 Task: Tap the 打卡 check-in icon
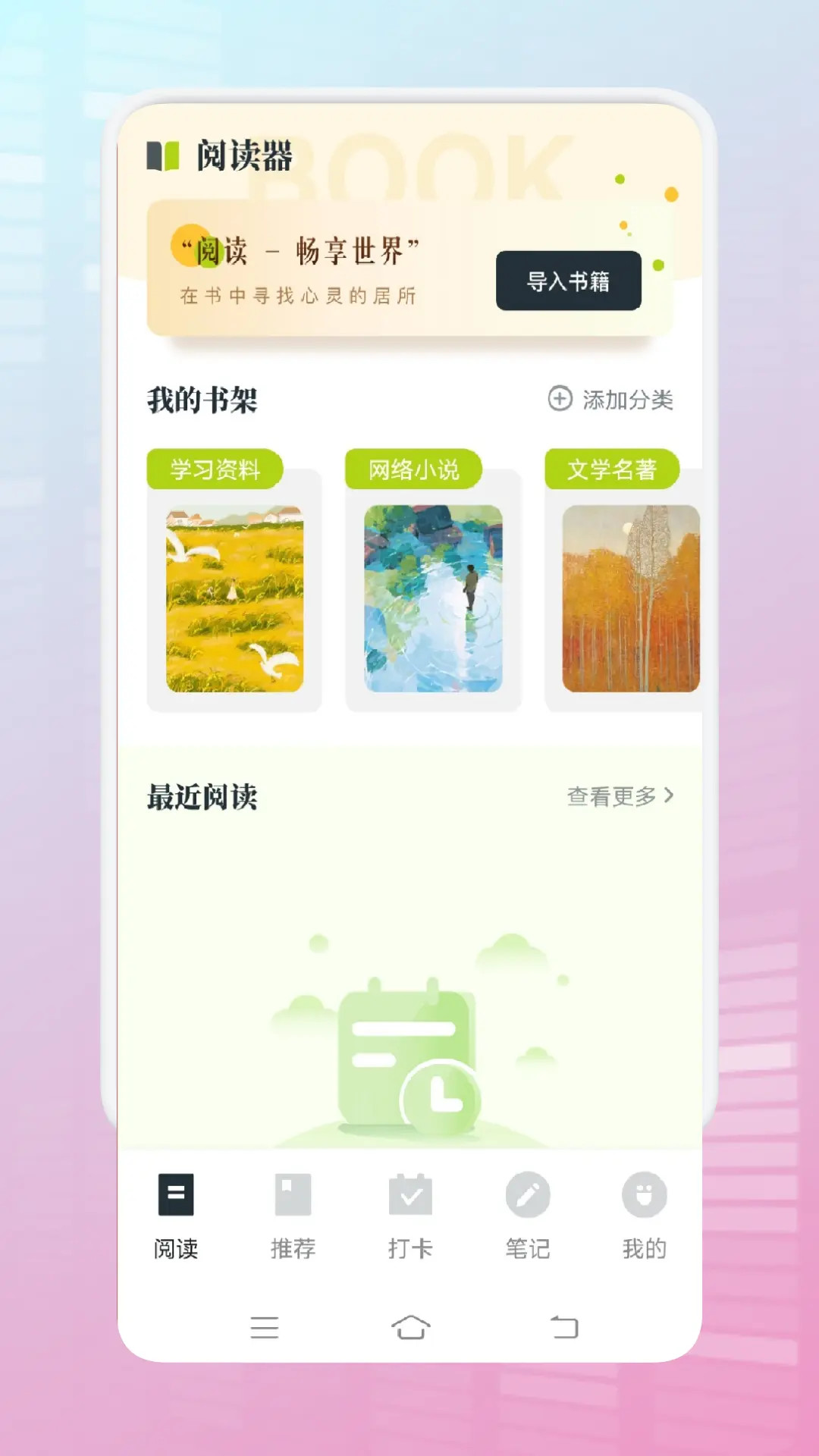pos(411,1194)
